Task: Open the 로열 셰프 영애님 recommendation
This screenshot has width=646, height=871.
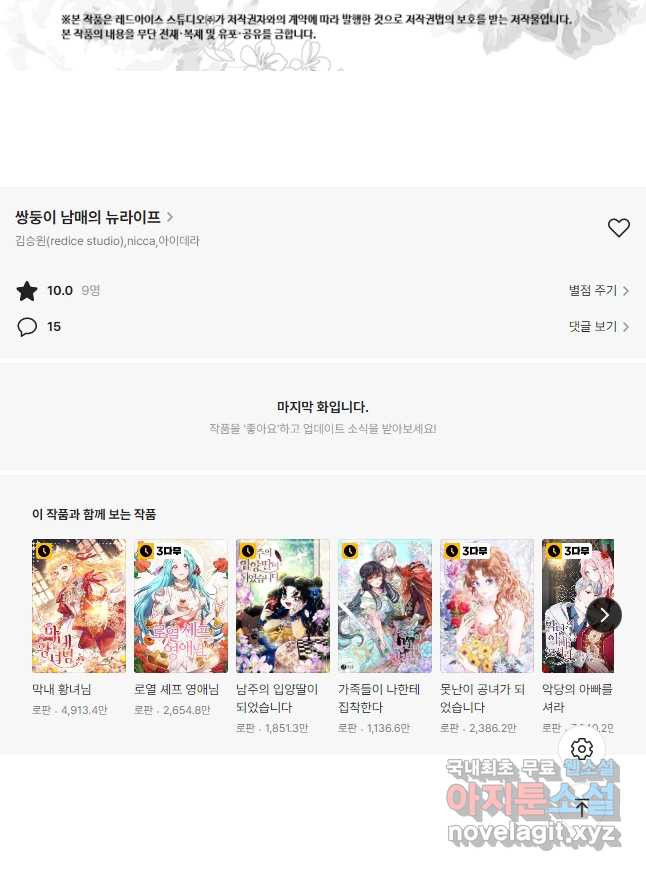Action: click(181, 607)
